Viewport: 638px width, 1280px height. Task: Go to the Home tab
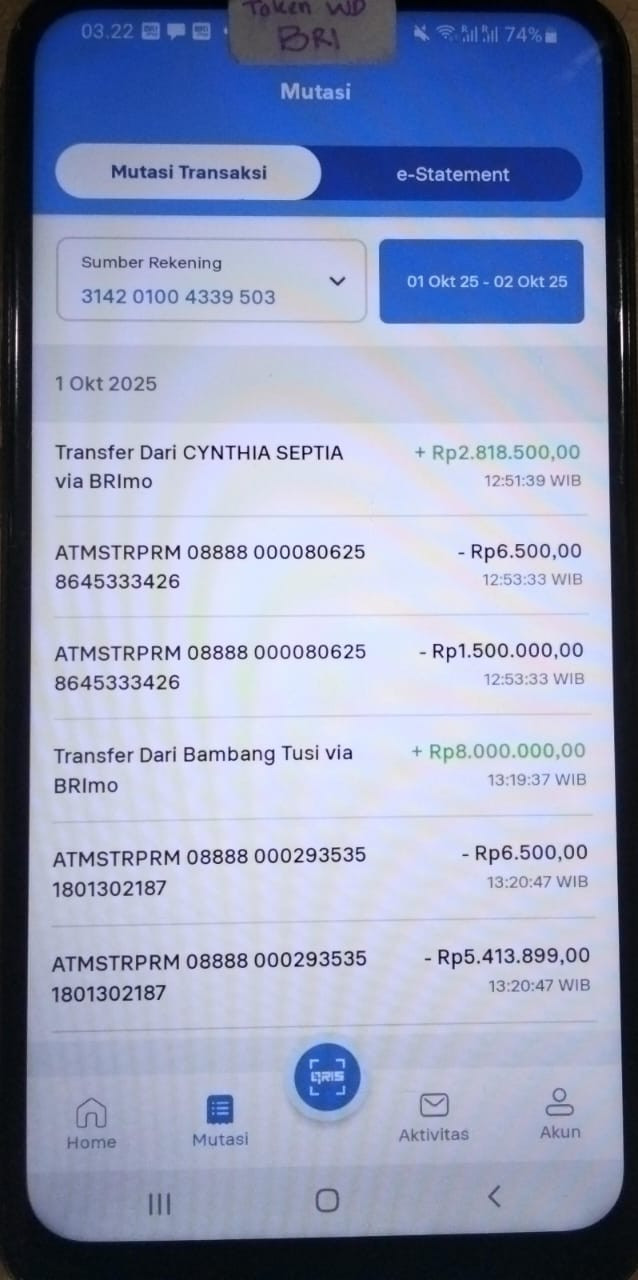pyautogui.click(x=91, y=1123)
